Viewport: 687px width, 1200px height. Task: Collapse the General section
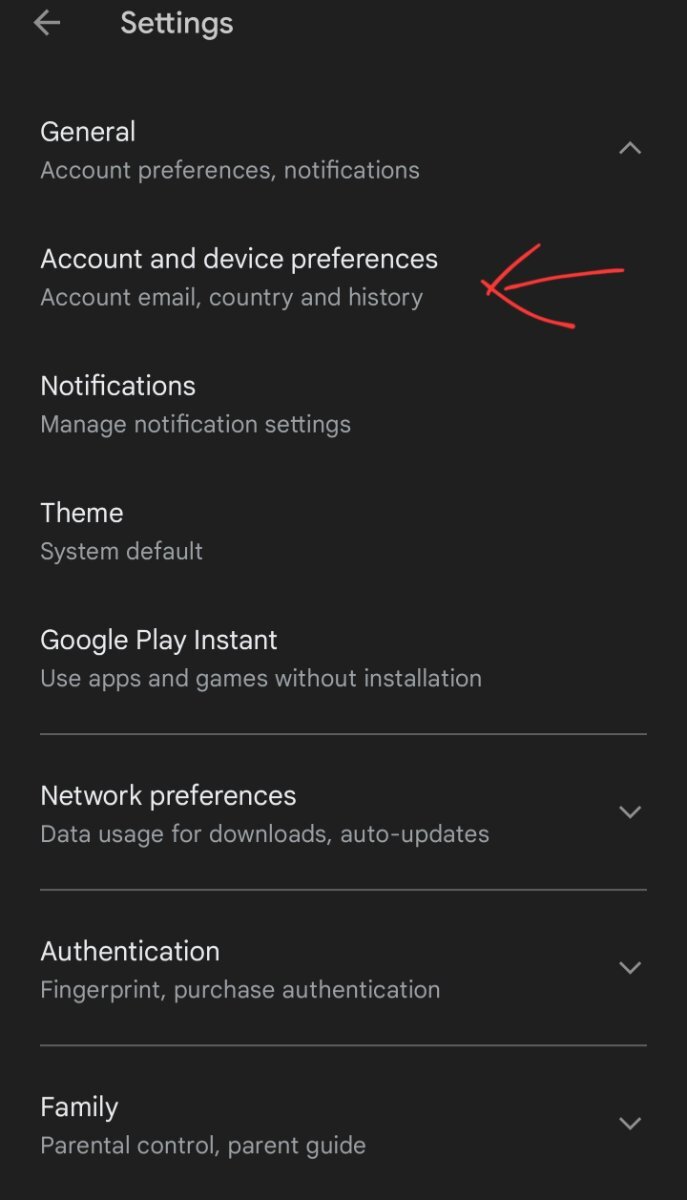(629, 149)
